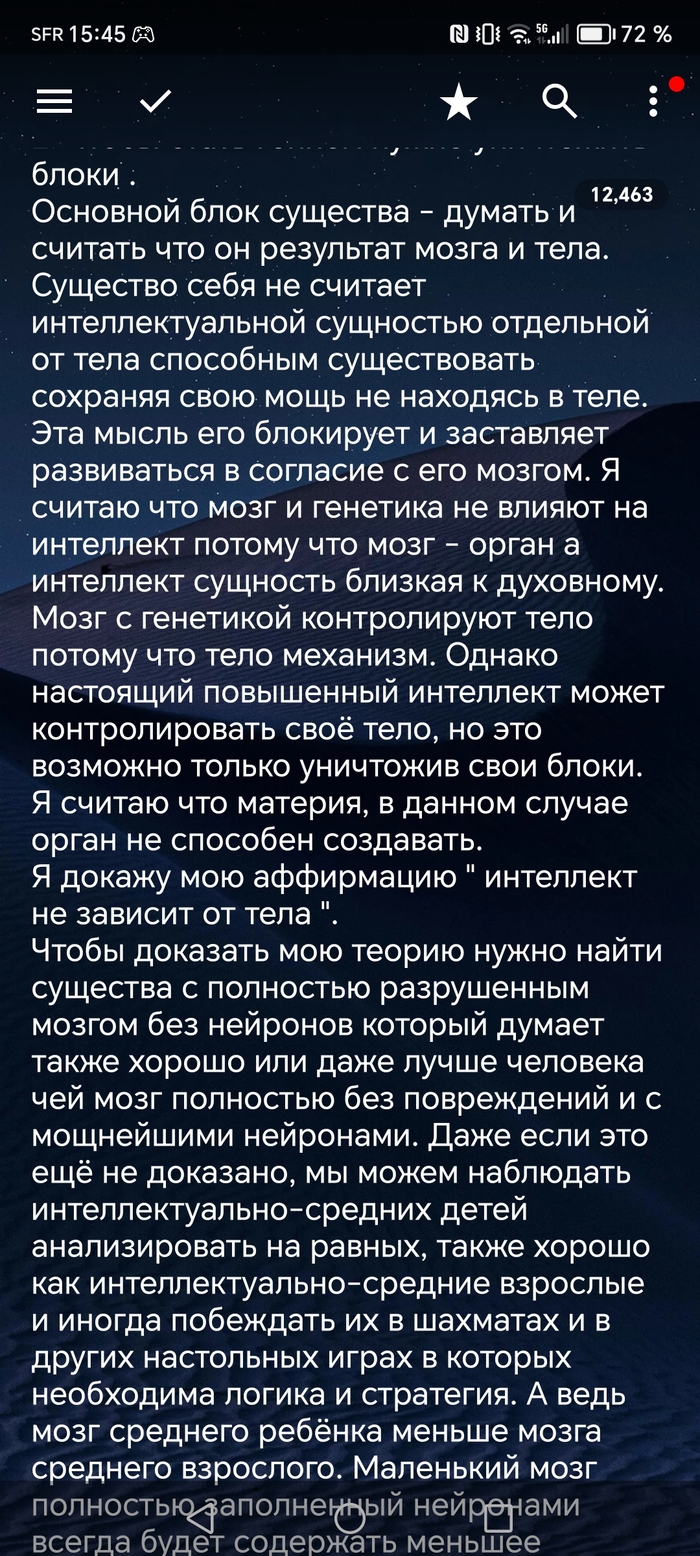Screen dimensions: 700x1556
Task: Go back using system navigation triangle
Action: click(201, 1519)
